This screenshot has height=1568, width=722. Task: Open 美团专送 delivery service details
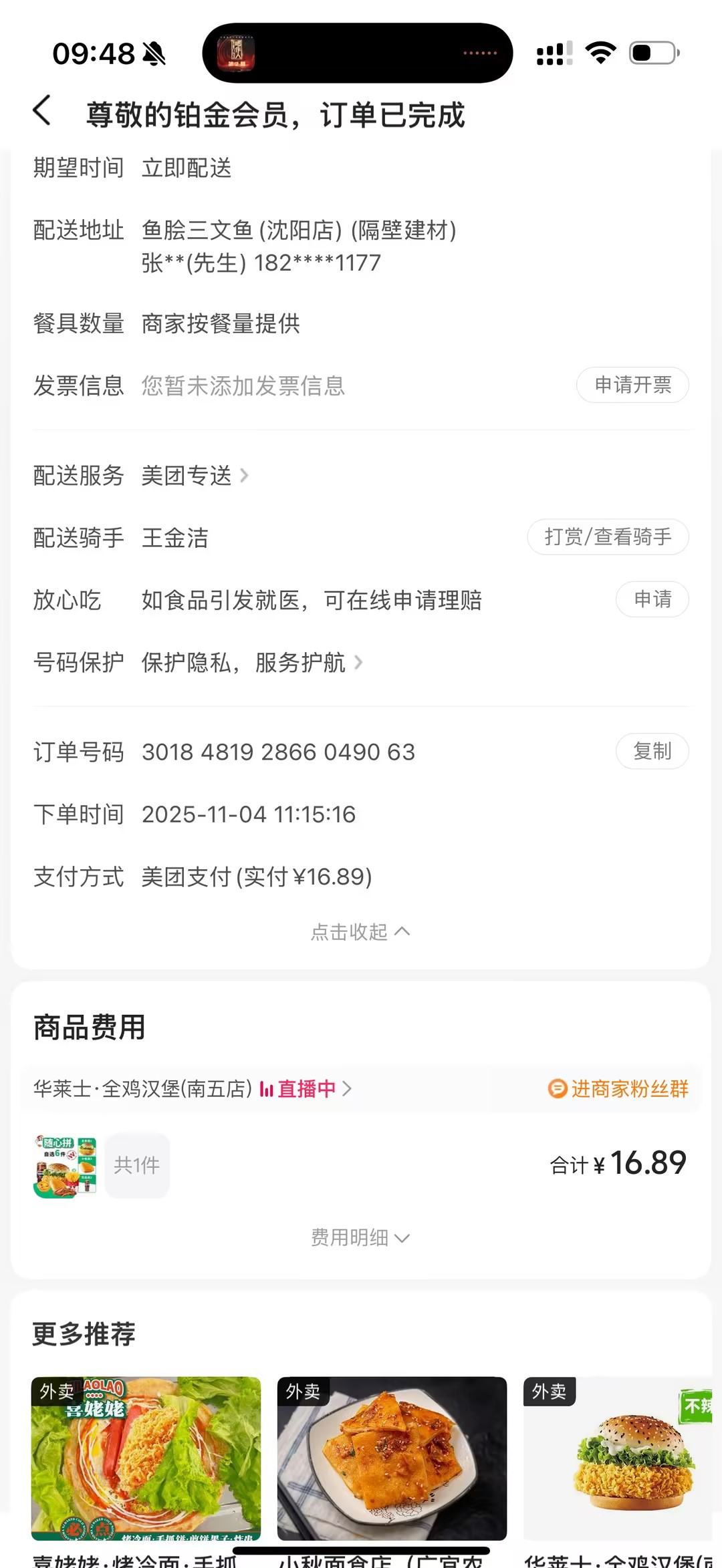(x=194, y=476)
